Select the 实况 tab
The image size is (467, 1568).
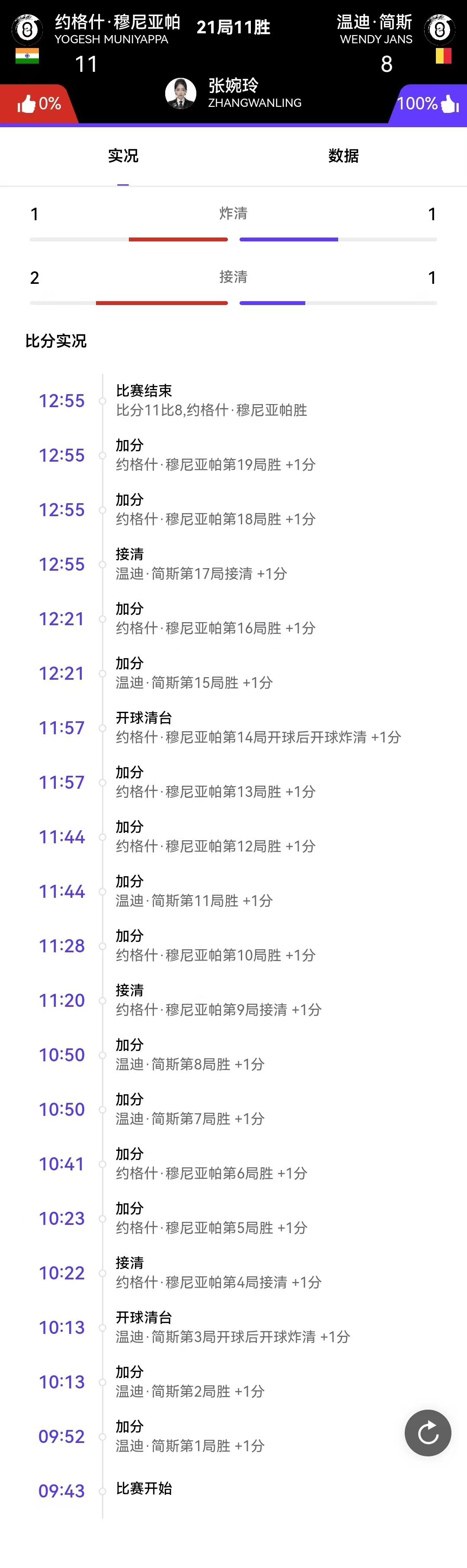click(x=123, y=156)
